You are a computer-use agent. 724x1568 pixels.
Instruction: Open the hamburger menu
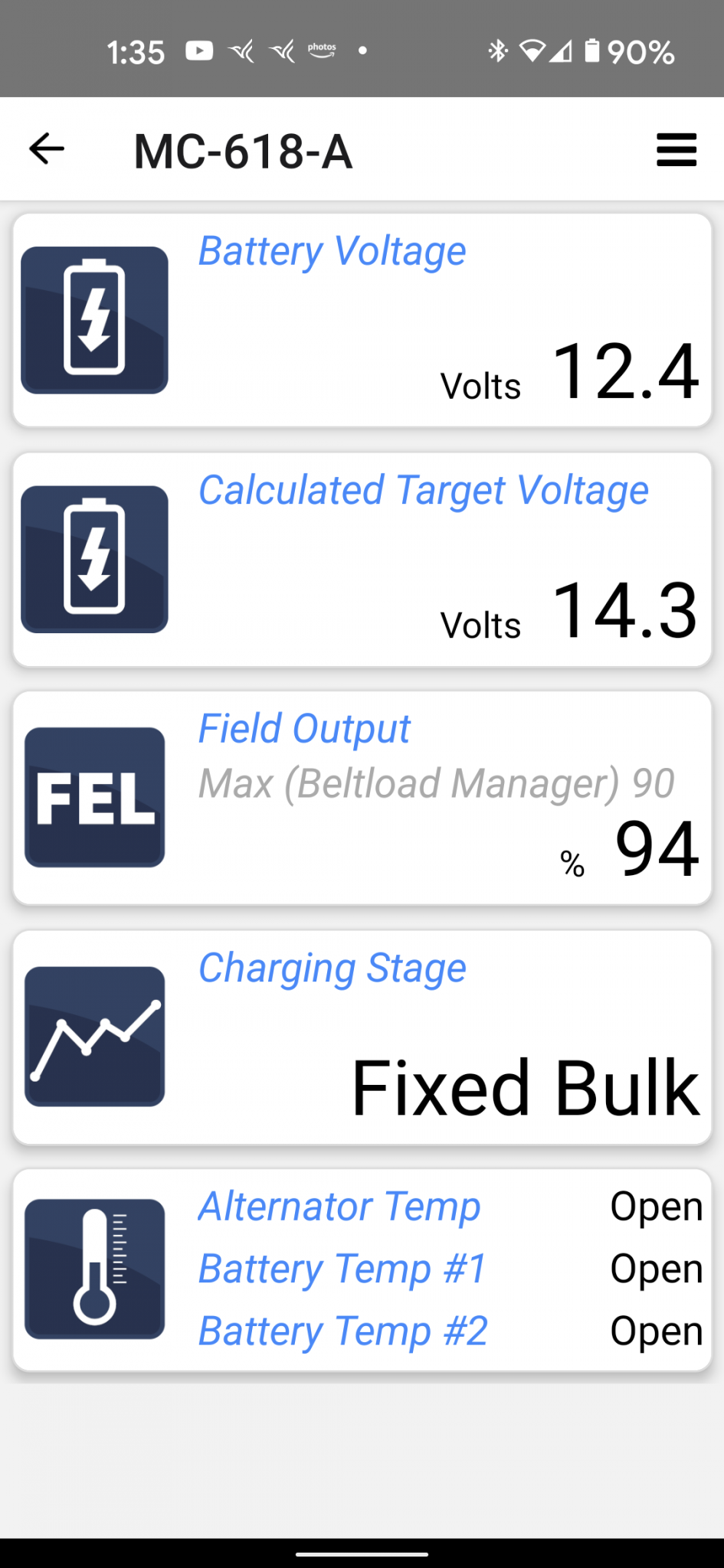(676, 149)
